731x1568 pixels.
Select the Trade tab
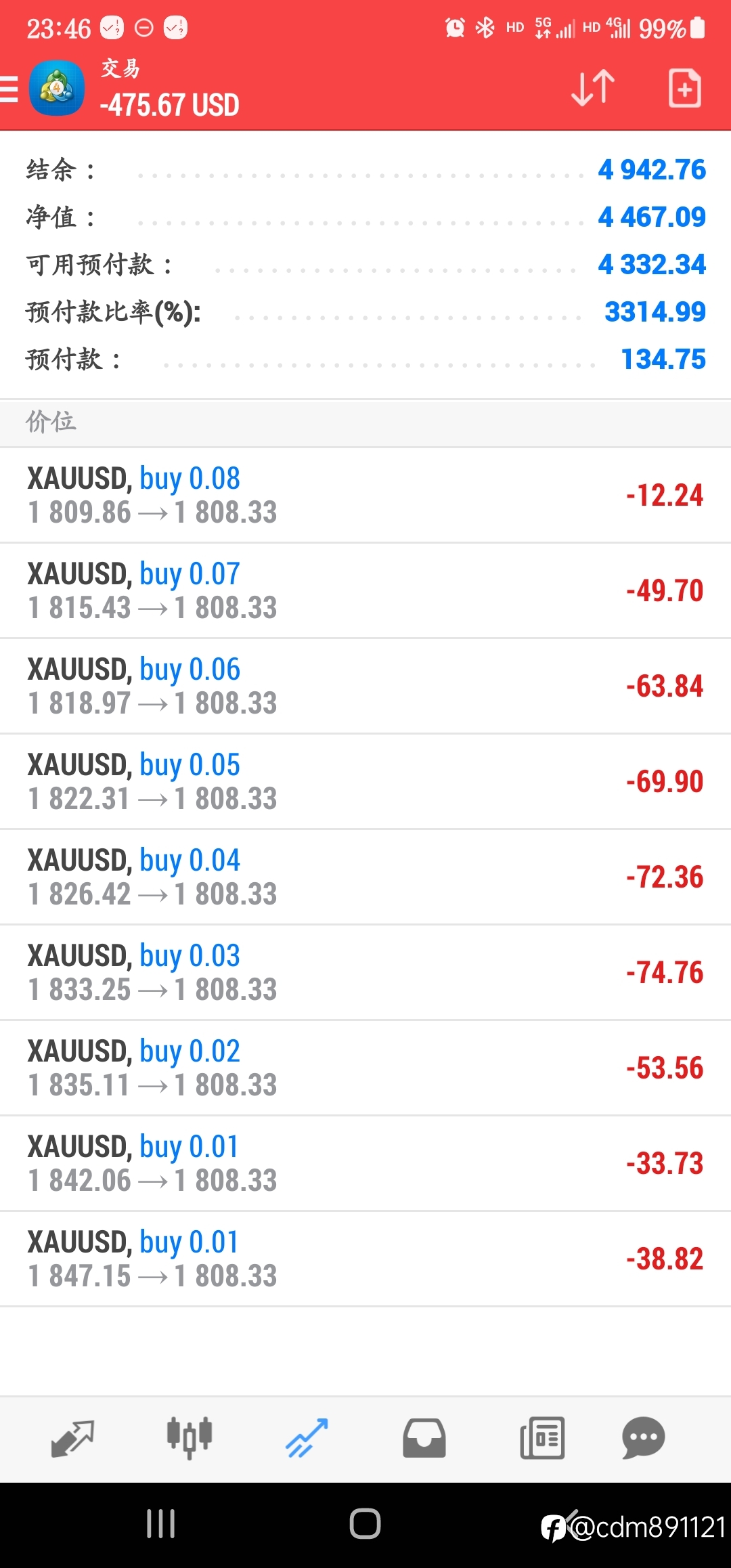307,1438
